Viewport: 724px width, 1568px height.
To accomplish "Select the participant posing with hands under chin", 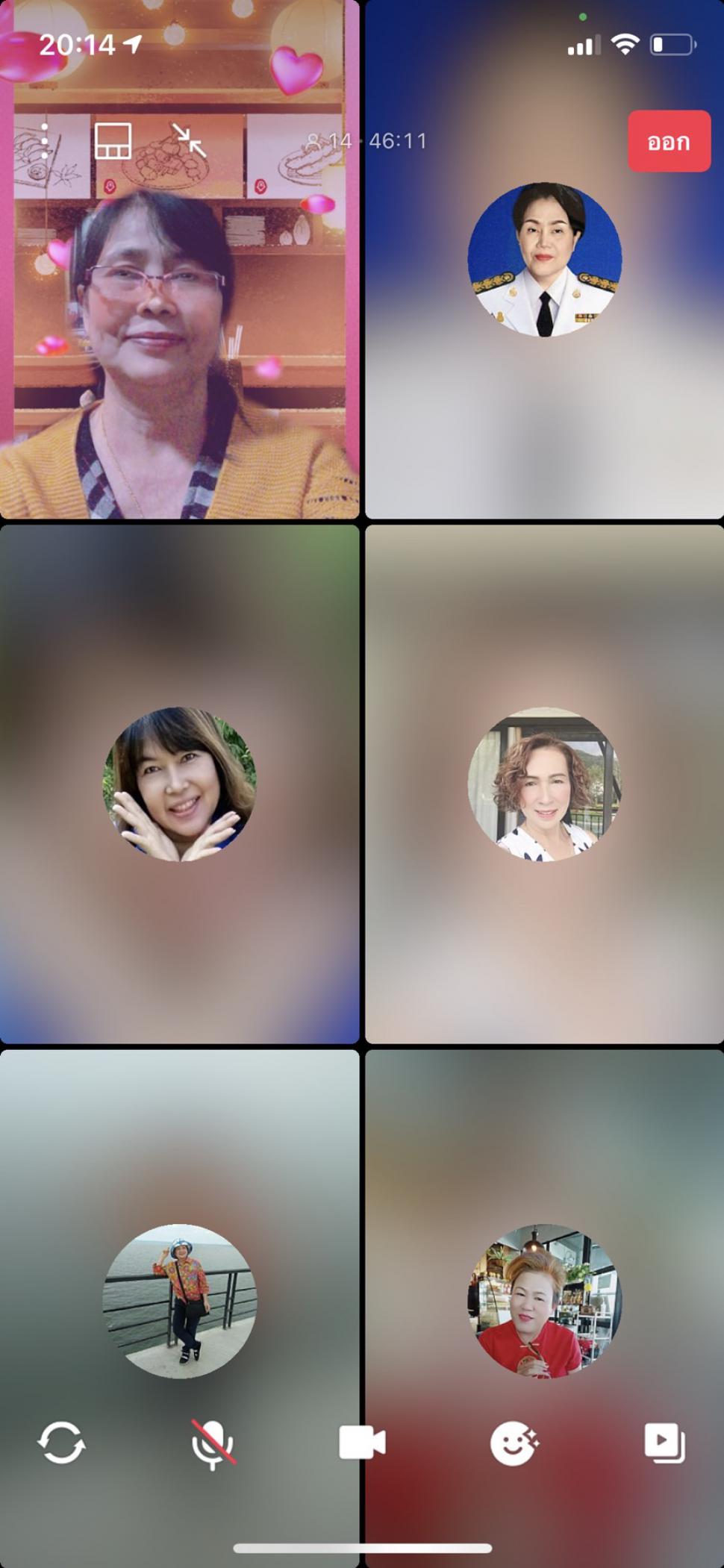I will (x=179, y=784).
